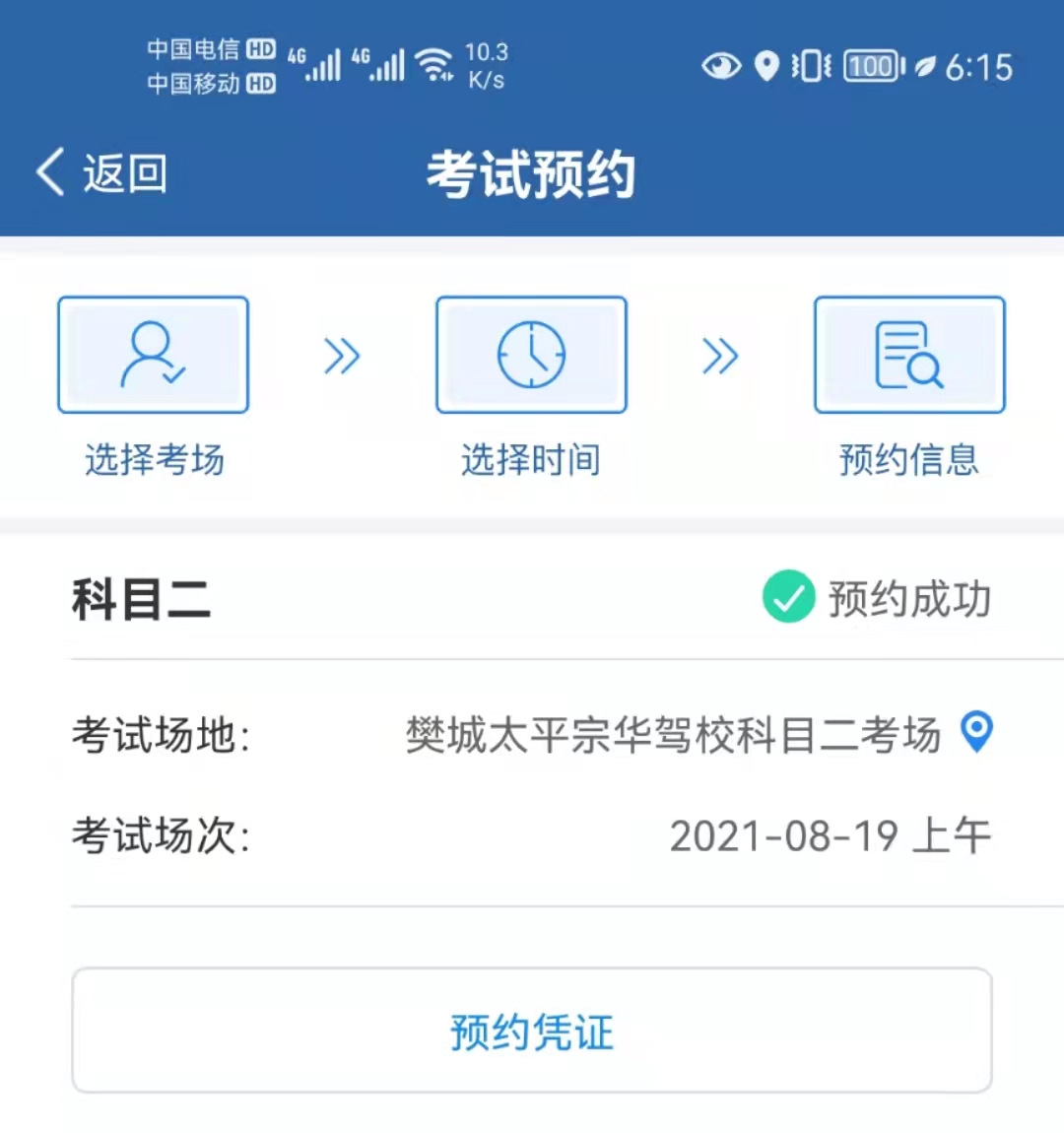1064x1133 pixels.
Task: Select the 选择考场 step
Action: (x=153, y=355)
